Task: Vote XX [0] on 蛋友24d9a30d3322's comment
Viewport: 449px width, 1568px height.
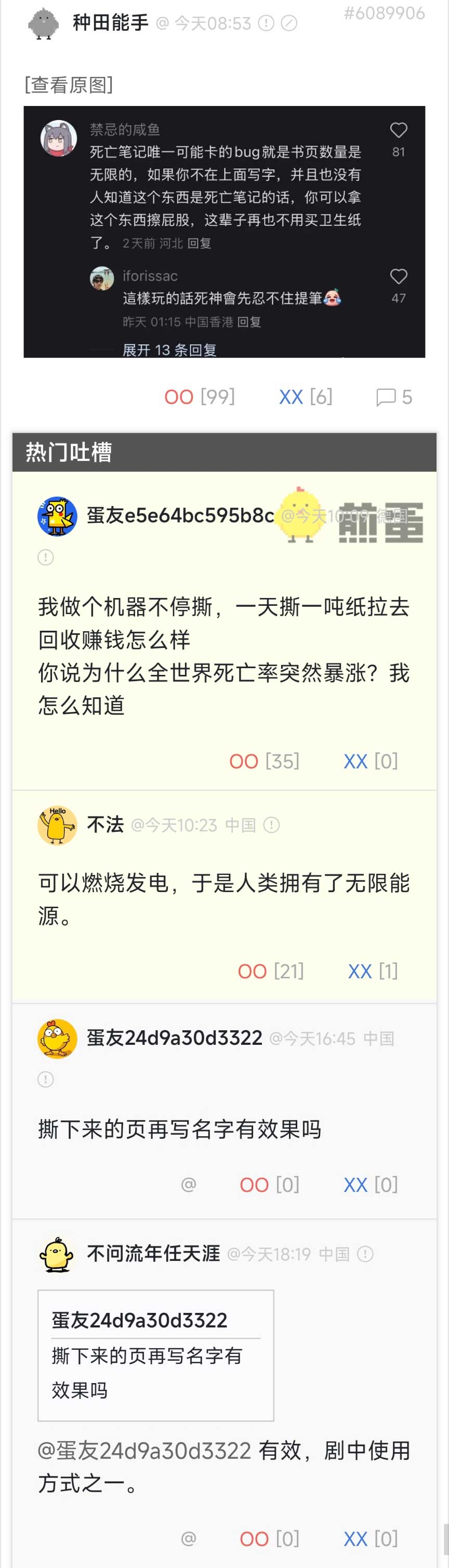Action: (x=371, y=1185)
